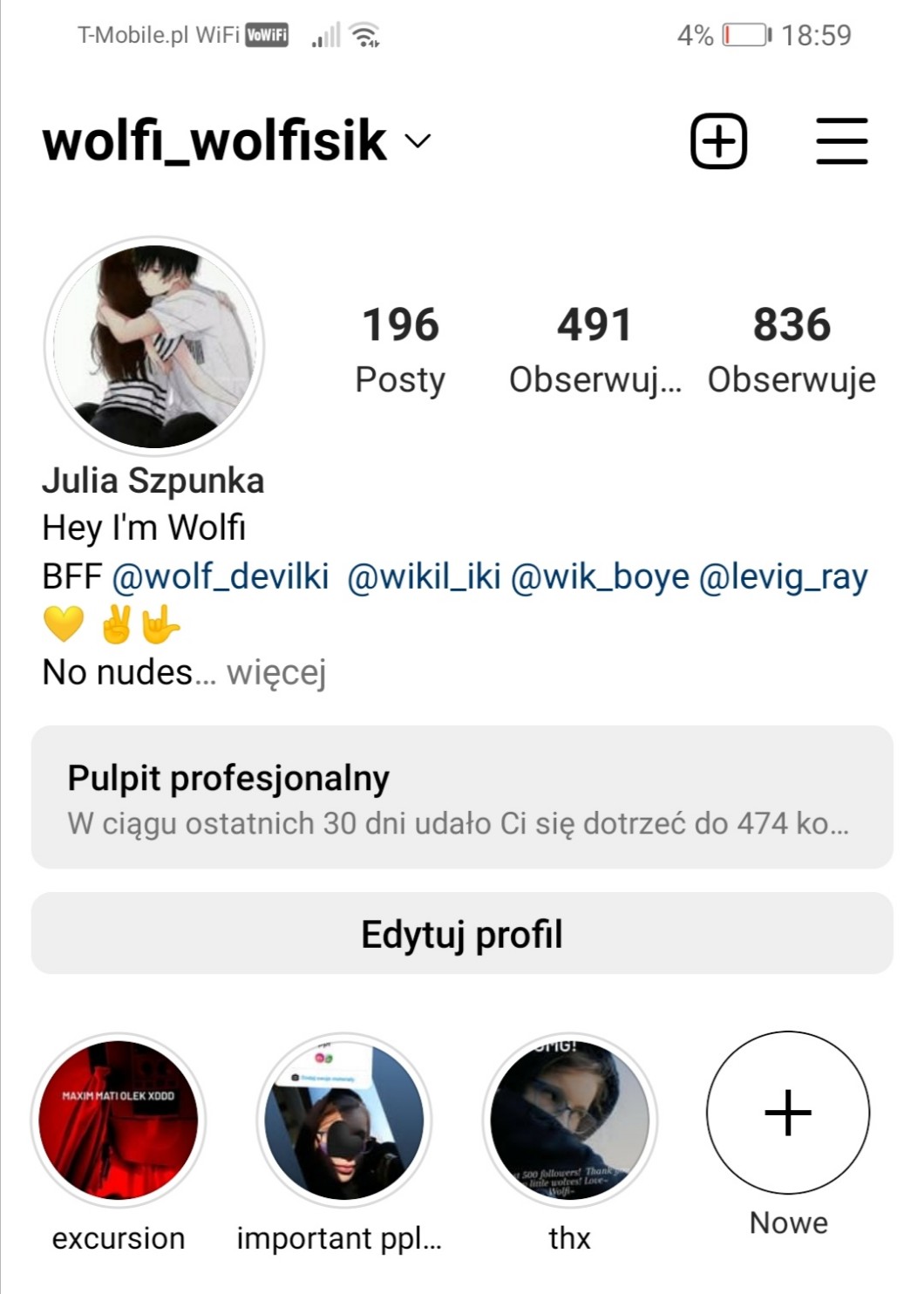Open the Pulpit profesjonalny dashboard
924x1294 pixels.
462,797
